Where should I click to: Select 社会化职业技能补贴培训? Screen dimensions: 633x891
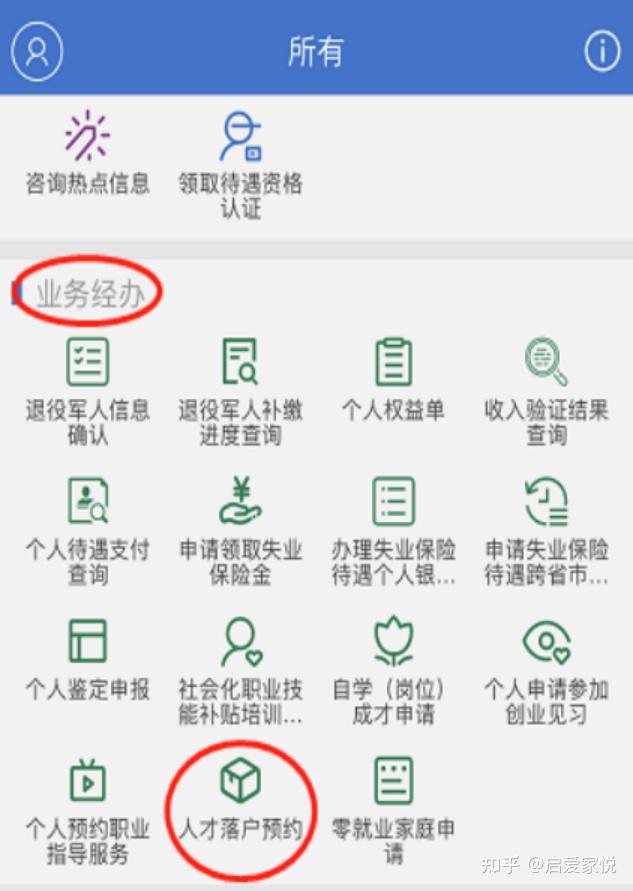[240, 670]
